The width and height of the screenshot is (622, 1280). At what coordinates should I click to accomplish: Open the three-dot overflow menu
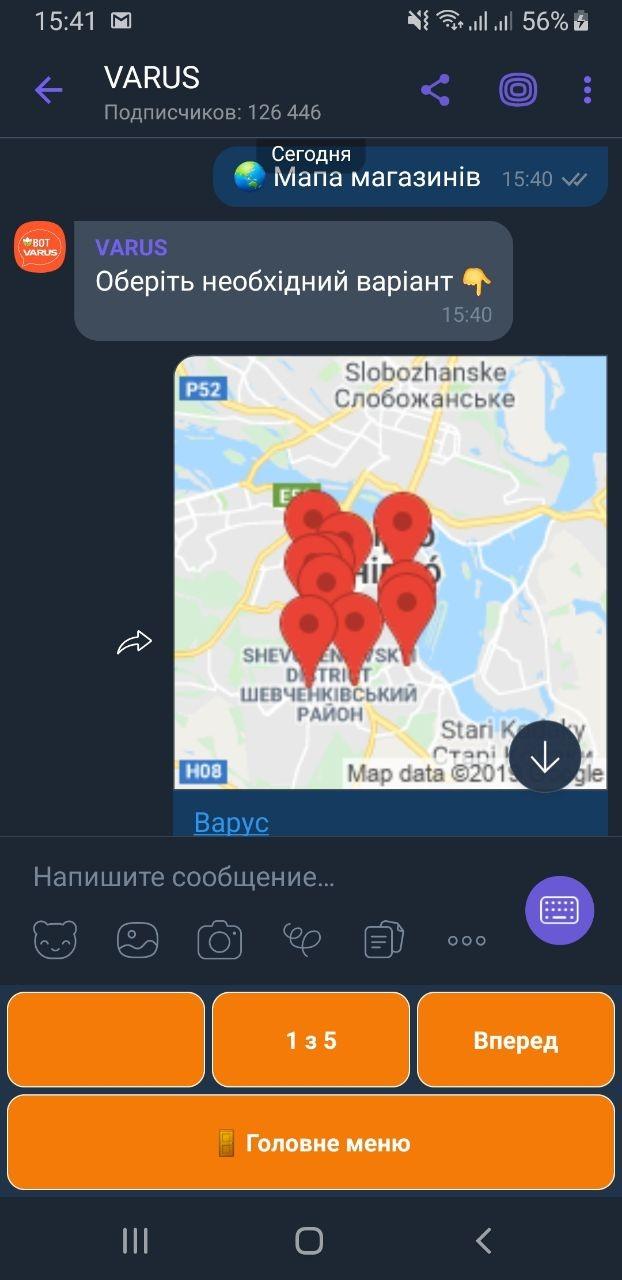coord(587,91)
